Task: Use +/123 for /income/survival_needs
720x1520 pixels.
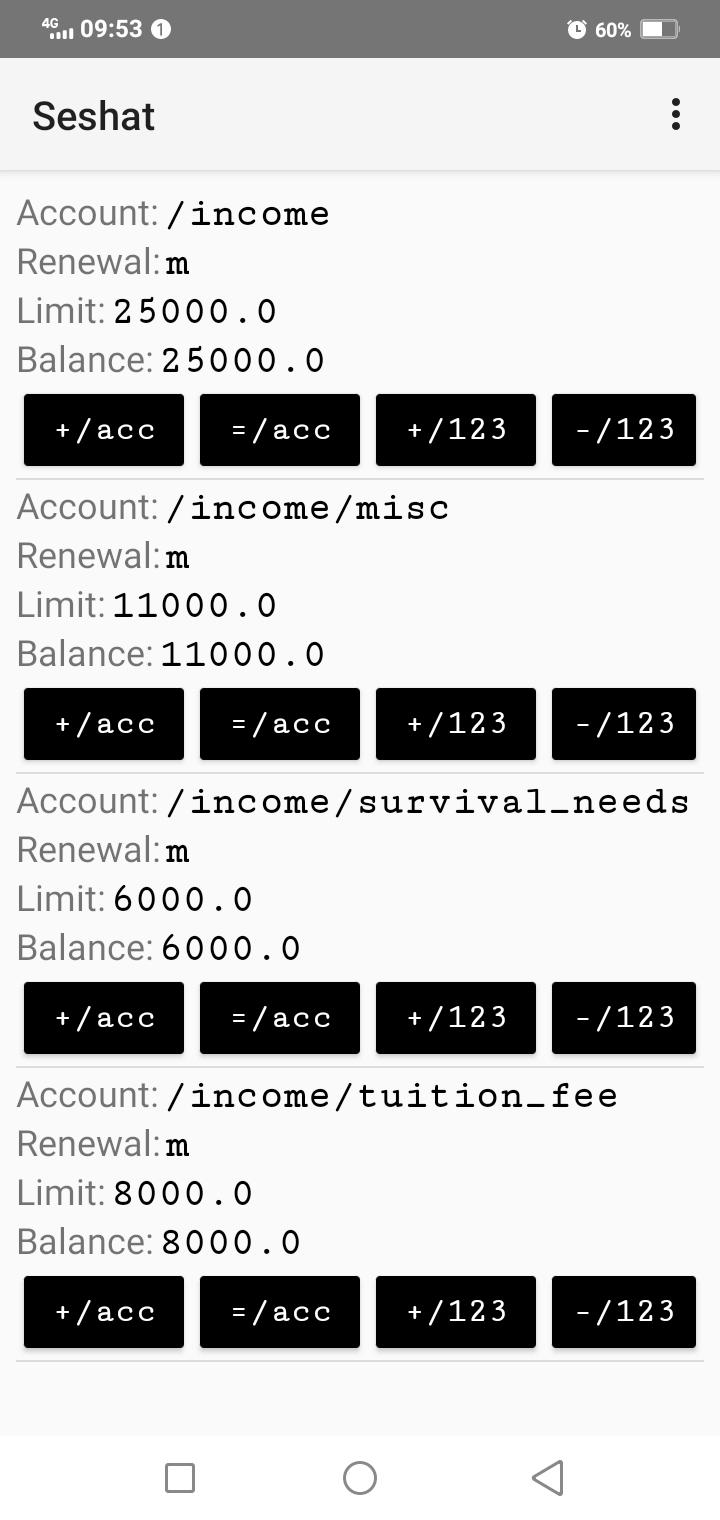Action: (456, 1018)
